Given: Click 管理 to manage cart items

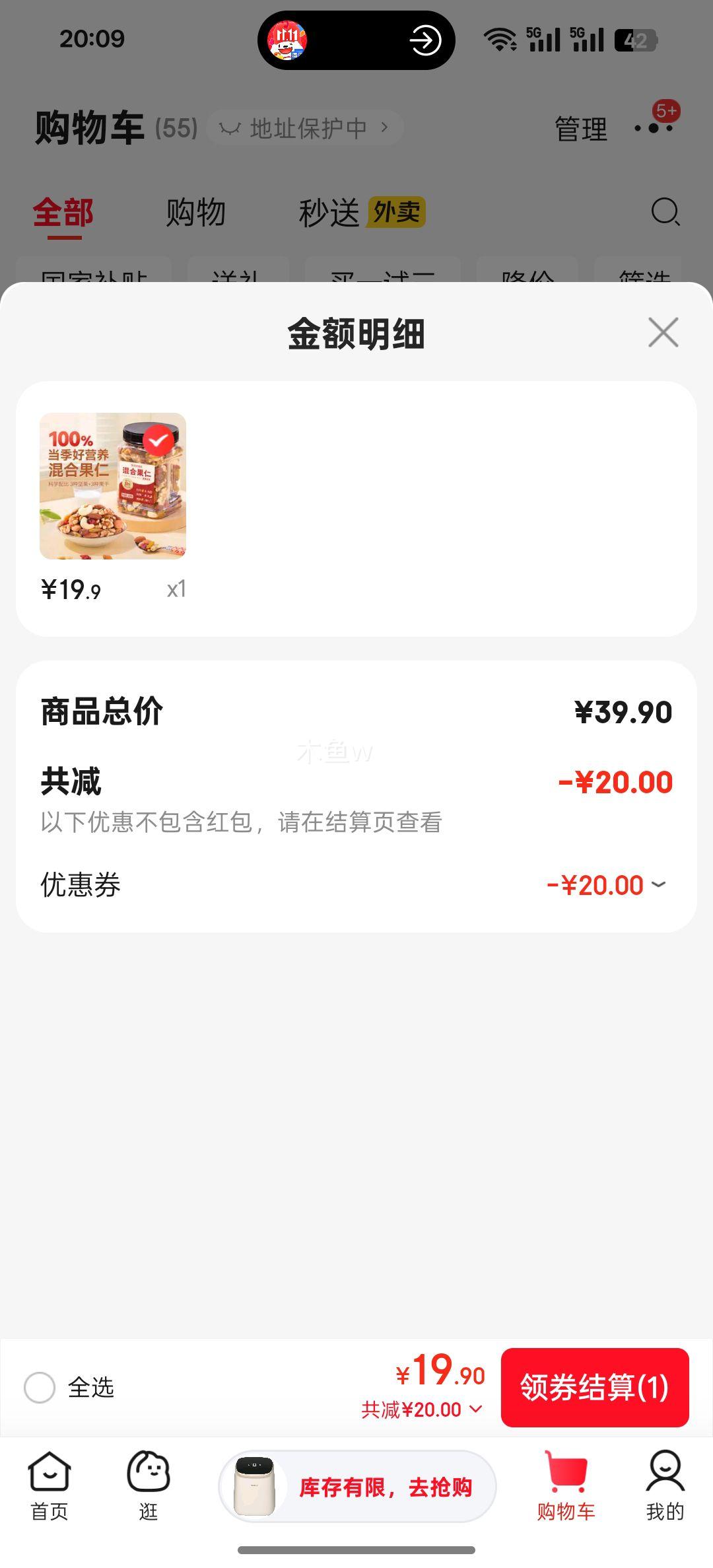Looking at the screenshot, I should pos(581,127).
